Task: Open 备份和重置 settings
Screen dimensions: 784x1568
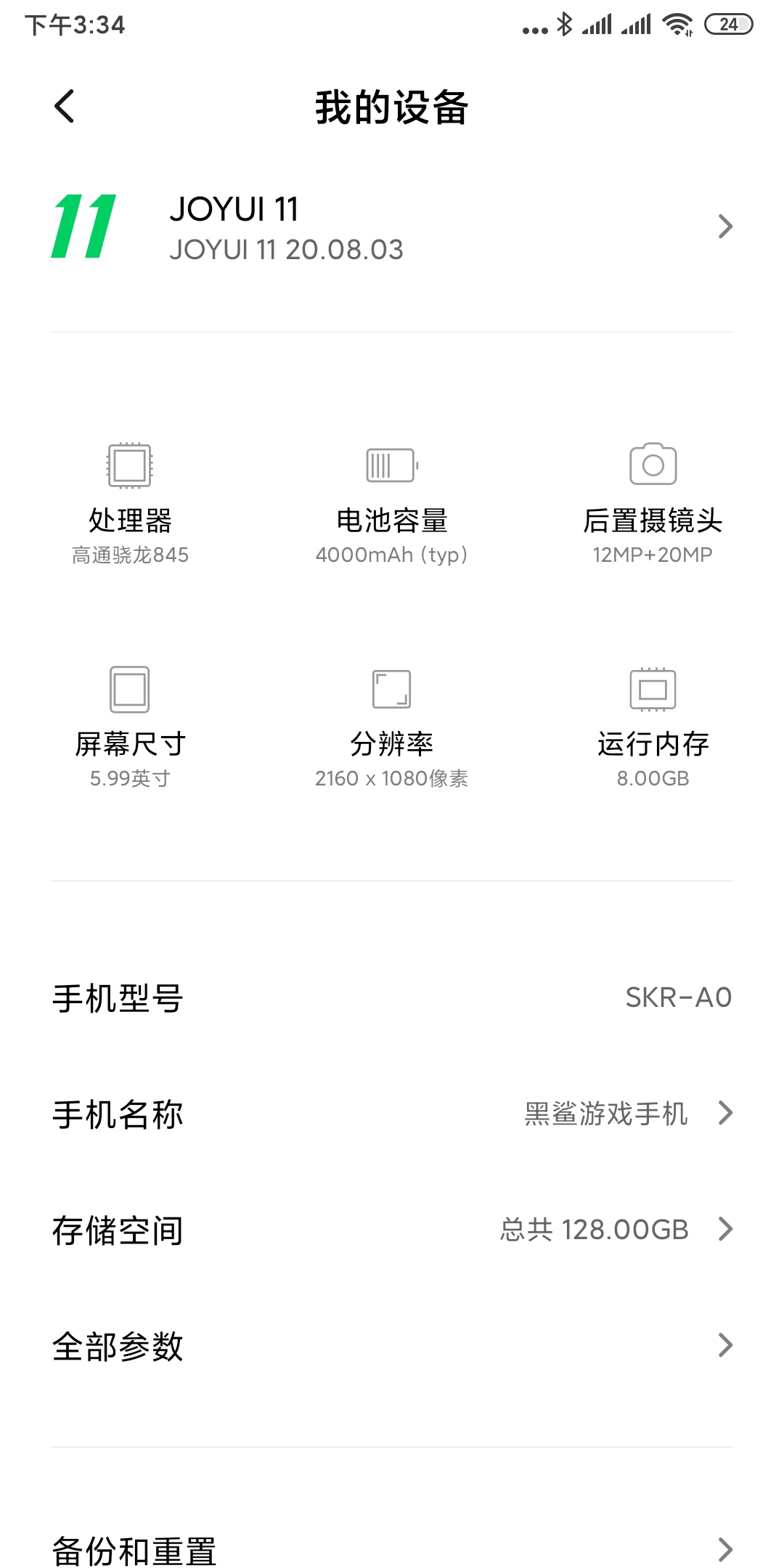Action: tap(392, 1551)
